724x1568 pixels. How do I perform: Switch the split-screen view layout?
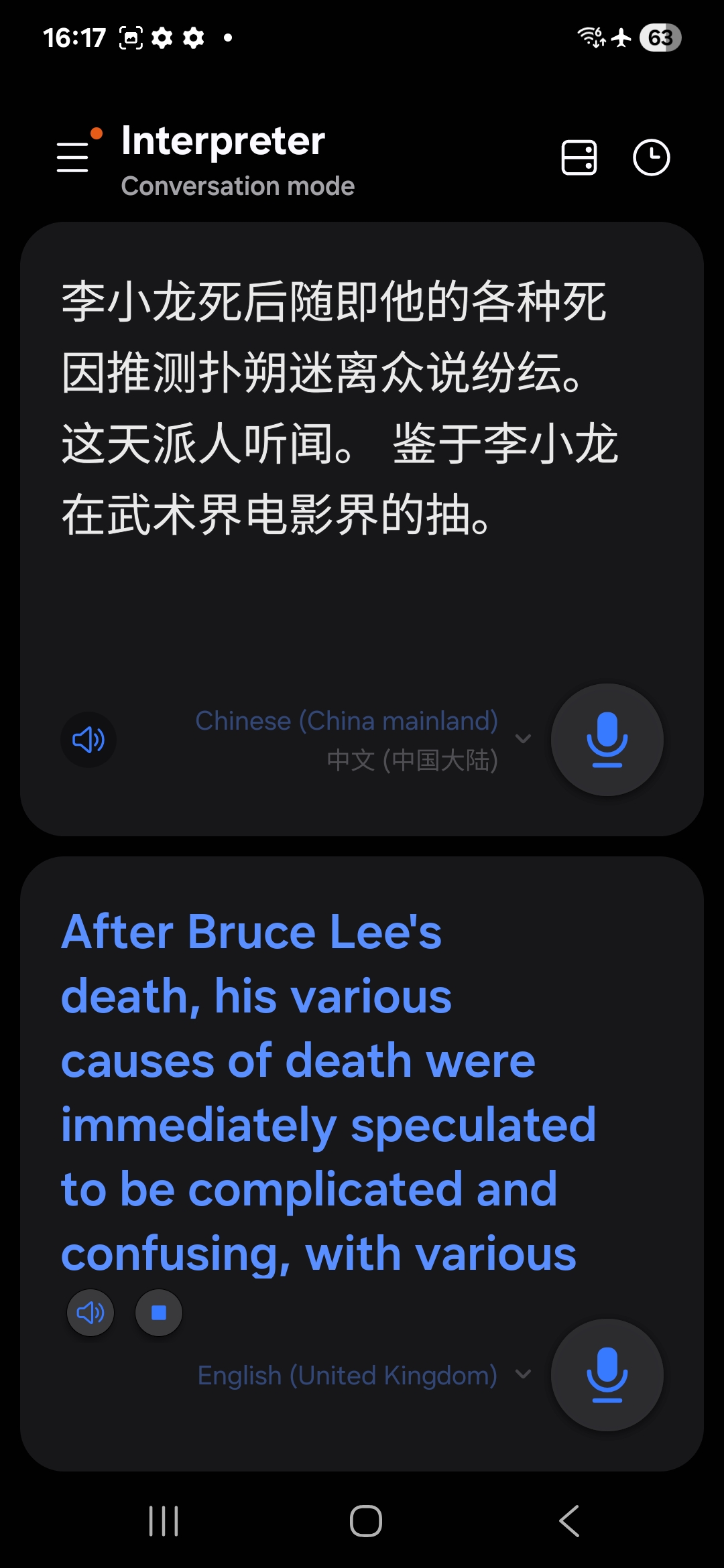(579, 157)
